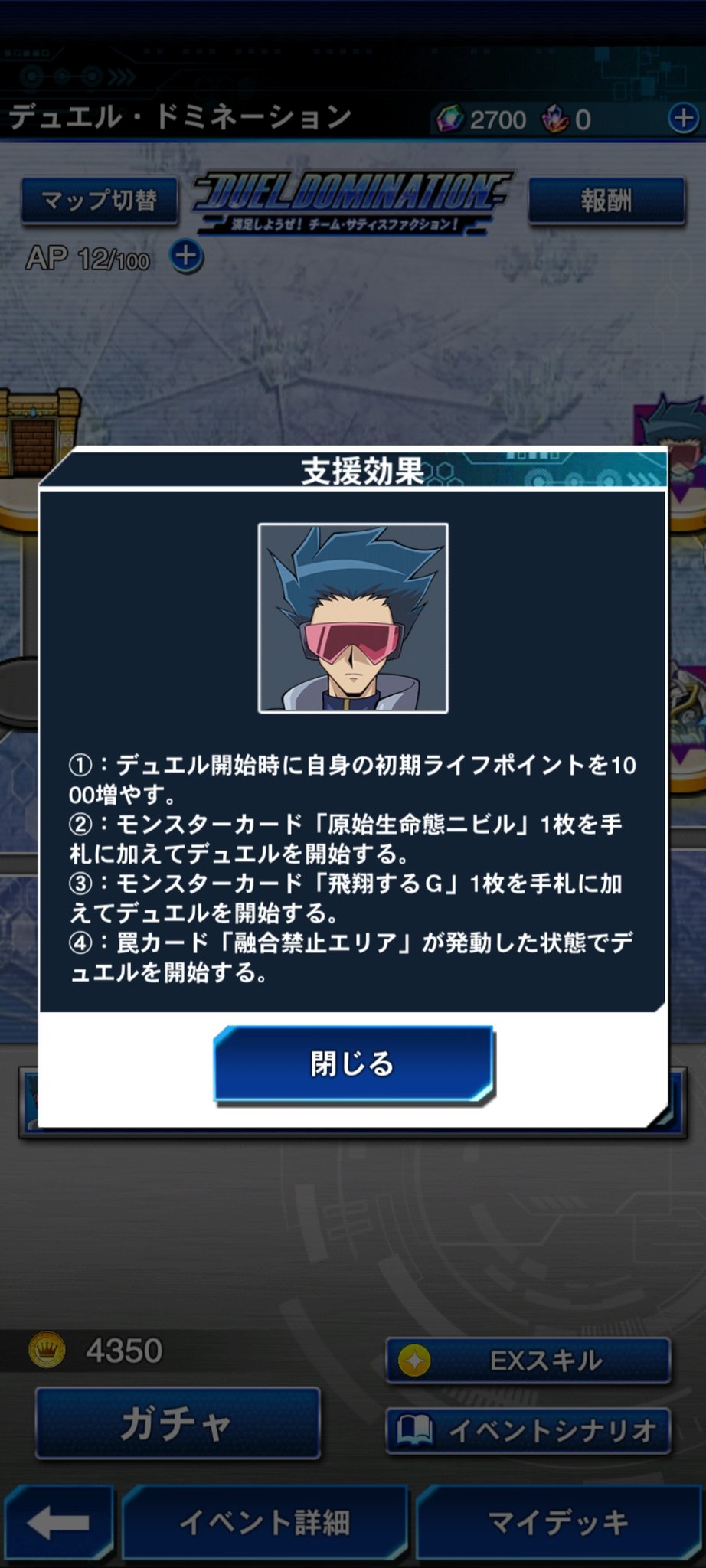This screenshot has height=1568, width=706.
Task: Open the ガチャ gacha button
Action: click(178, 1424)
